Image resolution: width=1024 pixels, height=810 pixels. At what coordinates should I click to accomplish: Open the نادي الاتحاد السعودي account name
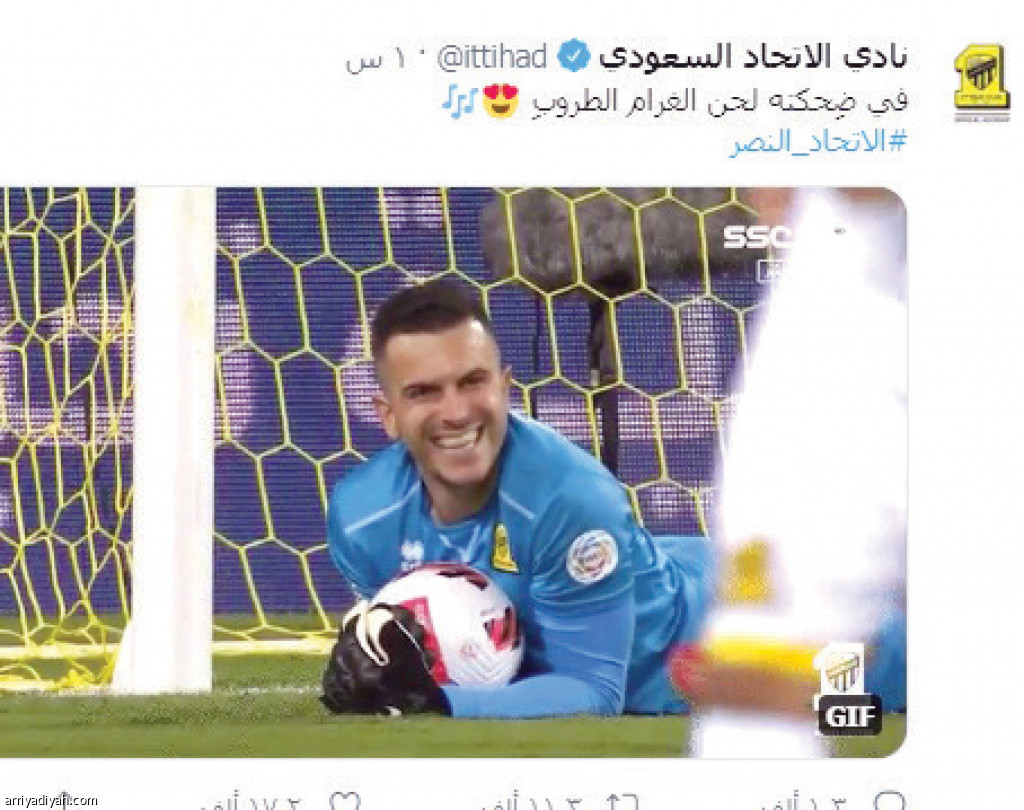pos(754,57)
